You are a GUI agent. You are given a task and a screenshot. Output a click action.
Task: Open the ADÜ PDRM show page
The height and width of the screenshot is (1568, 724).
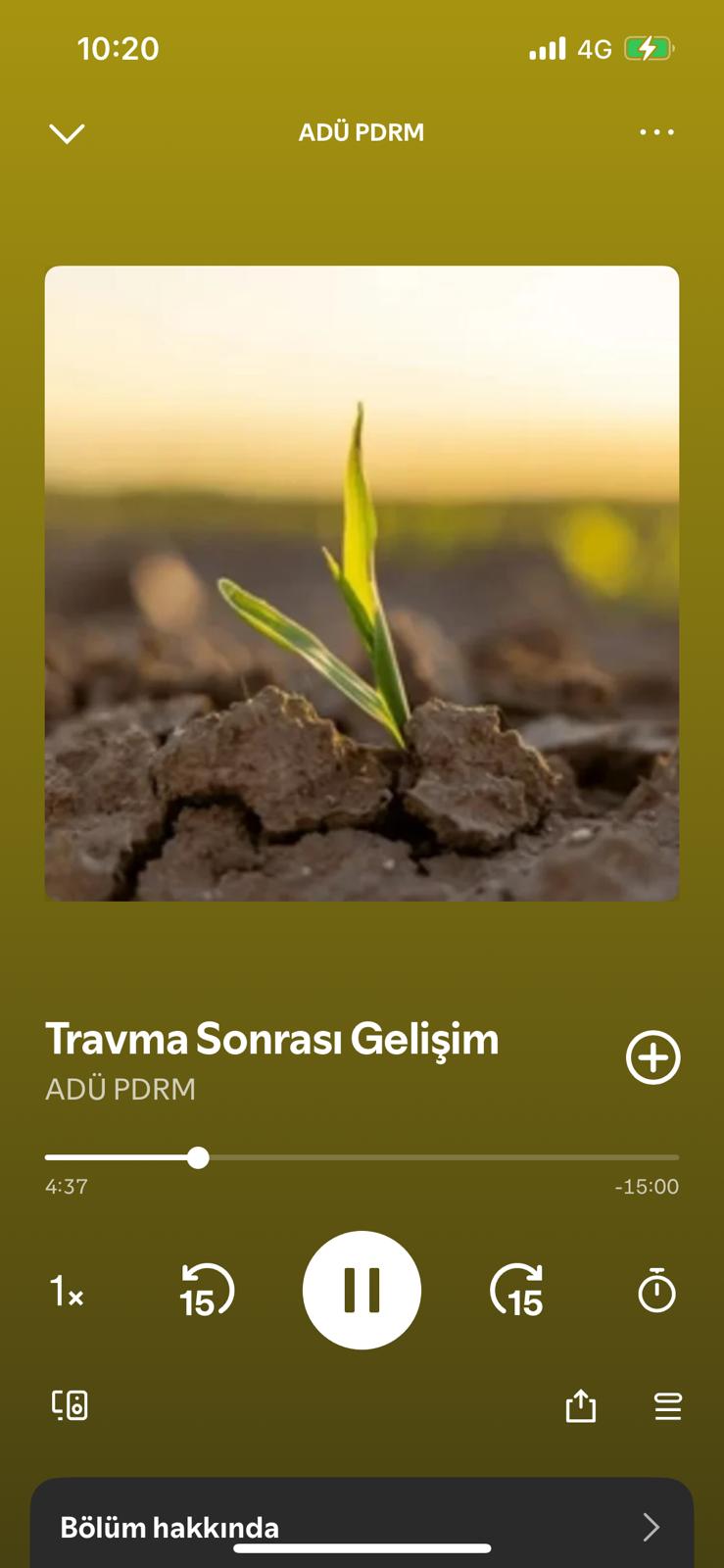click(x=121, y=1089)
